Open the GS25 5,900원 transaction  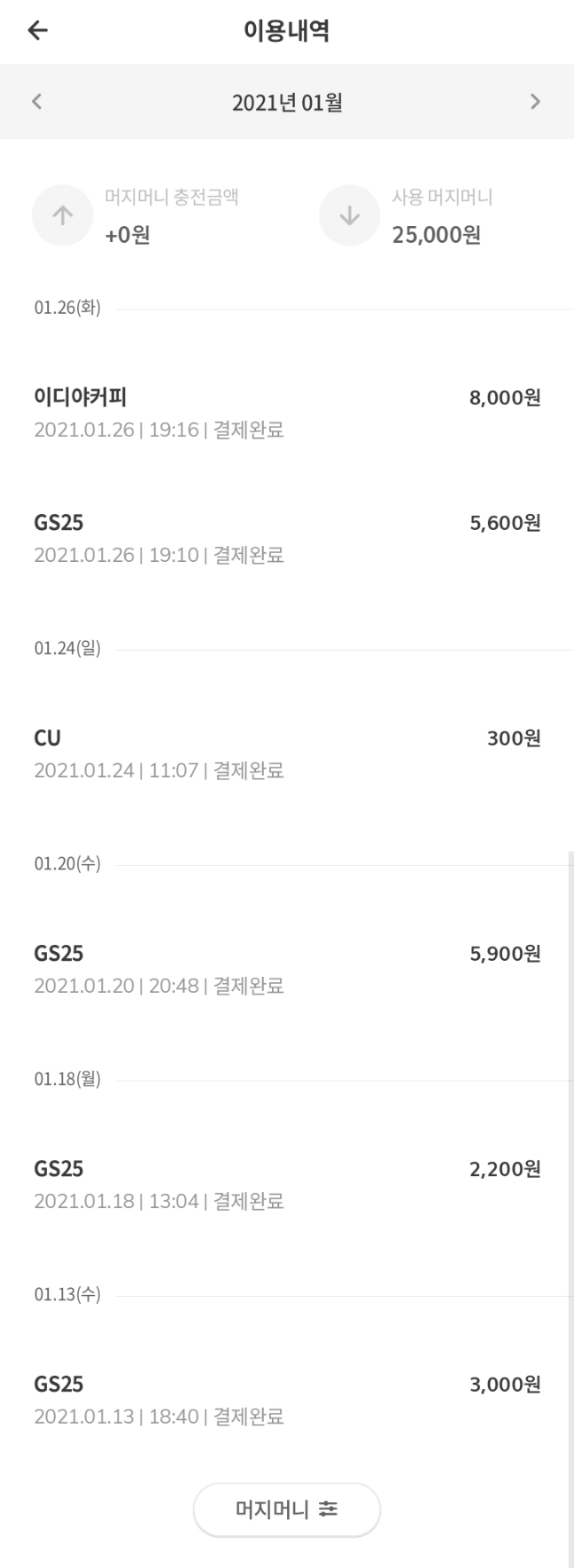pyautogui.click(x=286, y=969)
